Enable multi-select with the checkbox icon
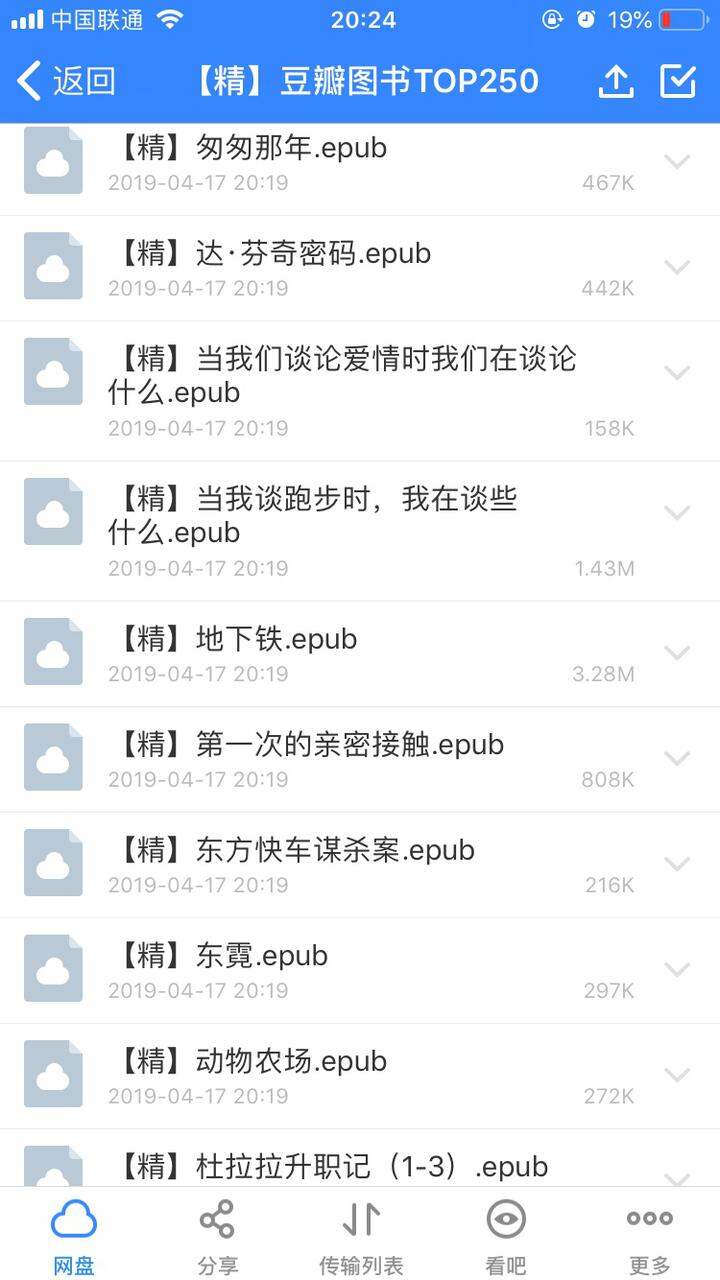 pyautogui.click(x=678, y=81)
